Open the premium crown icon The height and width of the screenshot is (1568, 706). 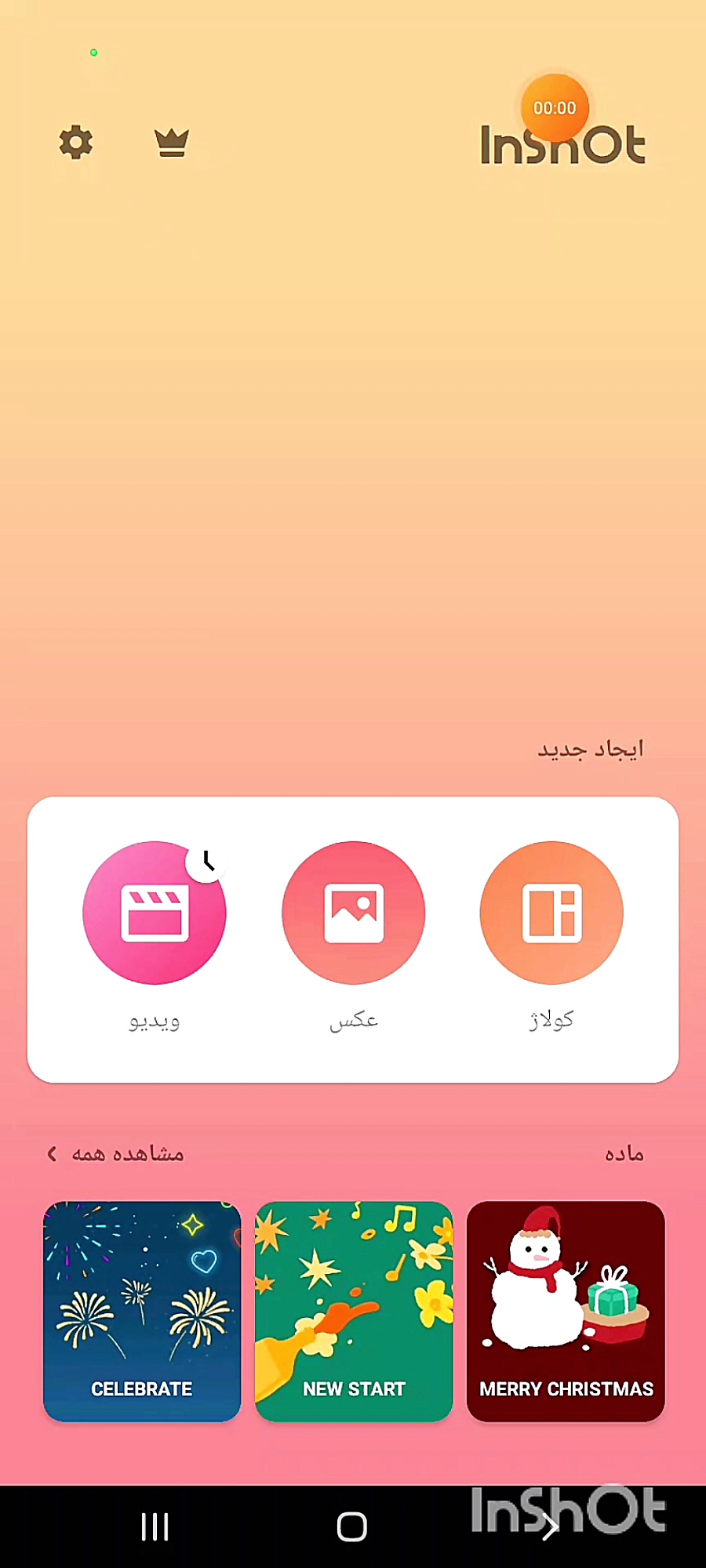point(171,143)
